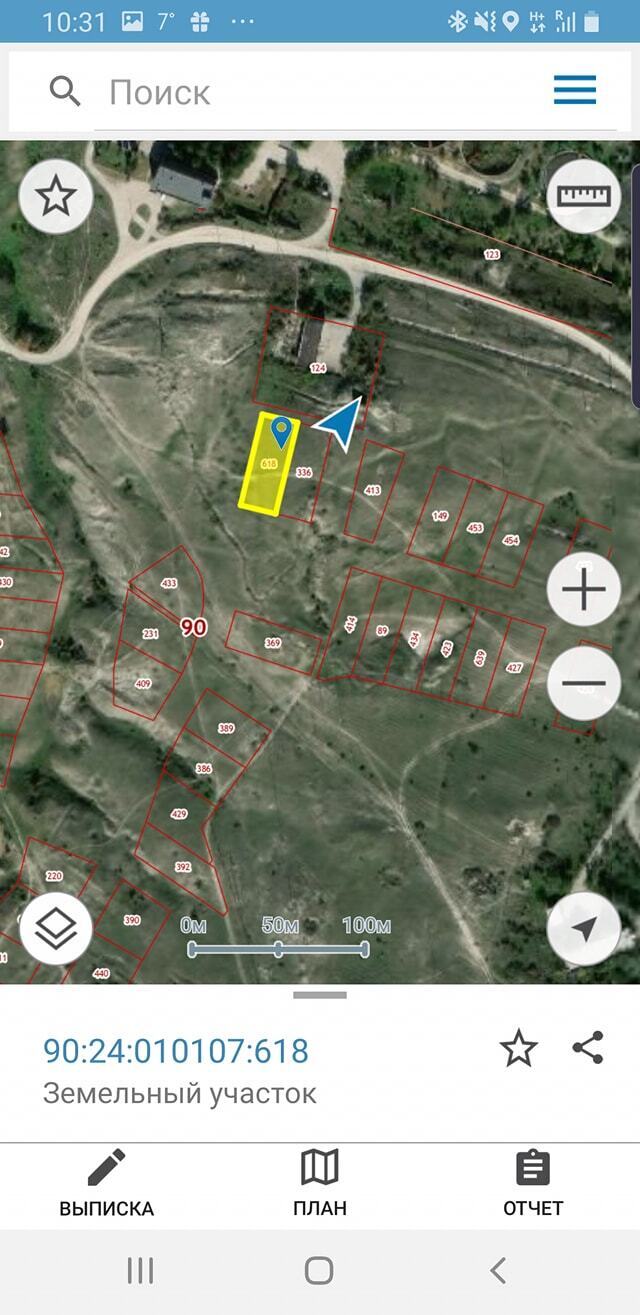Zoom in on the map

tap(584, 590)
